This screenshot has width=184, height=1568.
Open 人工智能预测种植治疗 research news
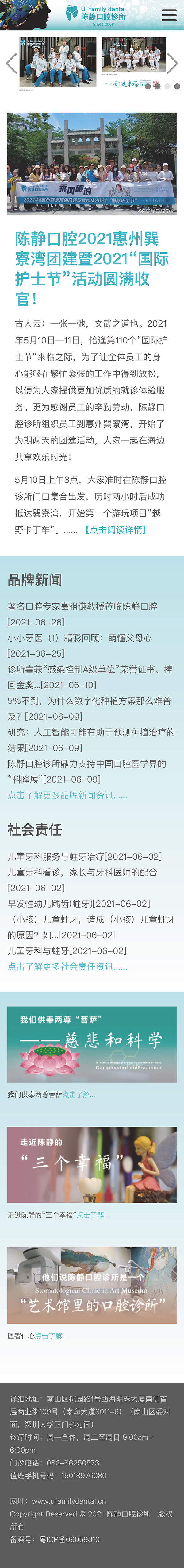pos(90,732)
